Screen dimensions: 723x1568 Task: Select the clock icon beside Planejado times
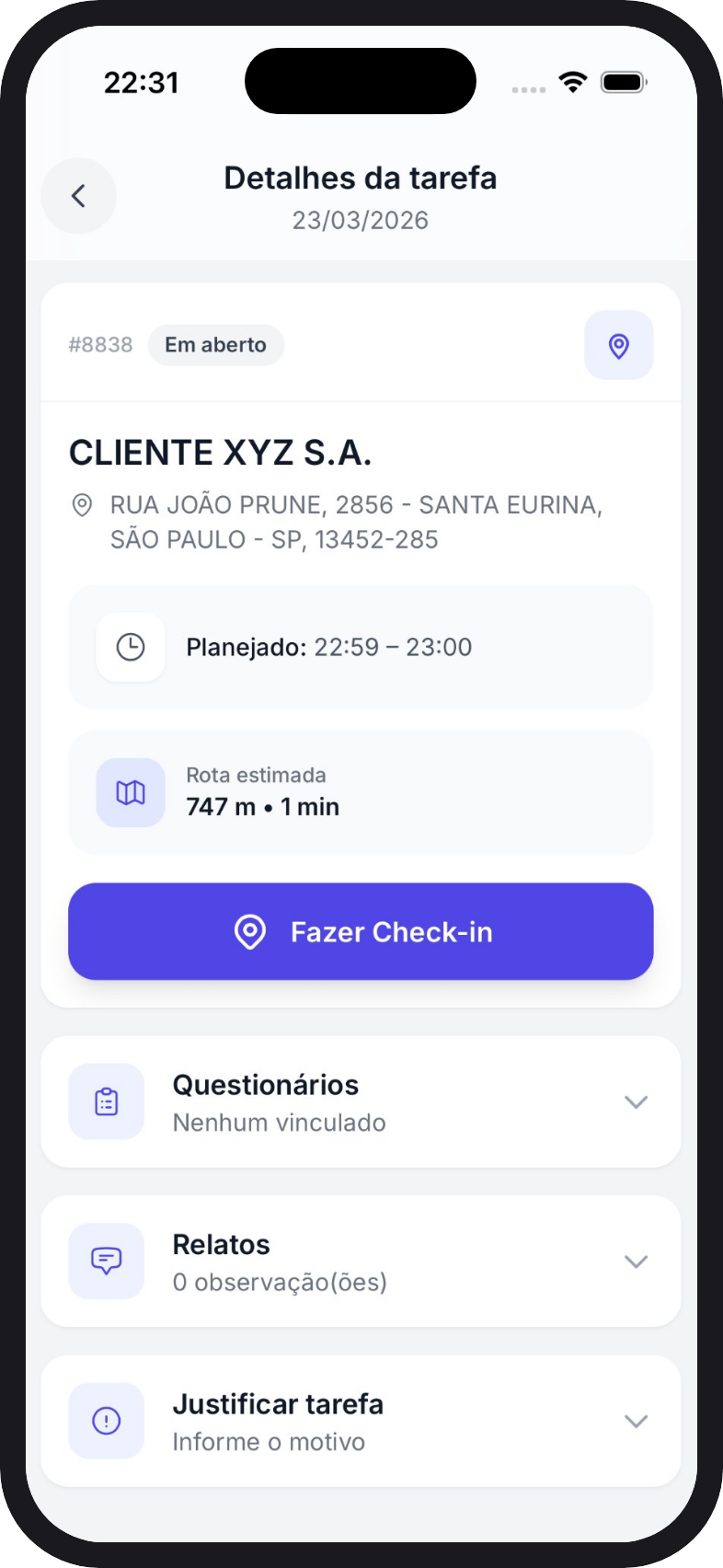pos(130,647)
